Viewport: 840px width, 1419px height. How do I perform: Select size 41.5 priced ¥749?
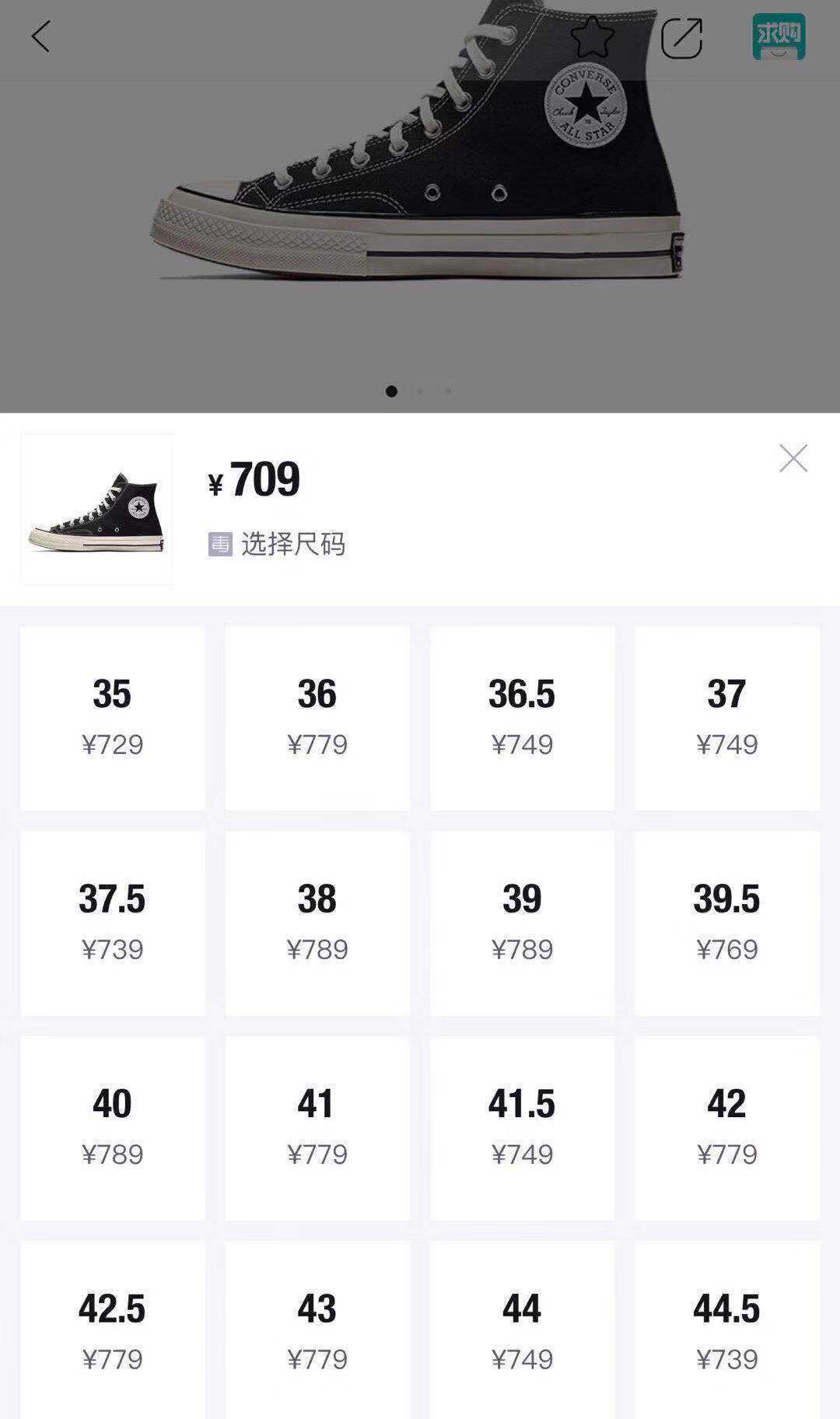point(523,1130)
